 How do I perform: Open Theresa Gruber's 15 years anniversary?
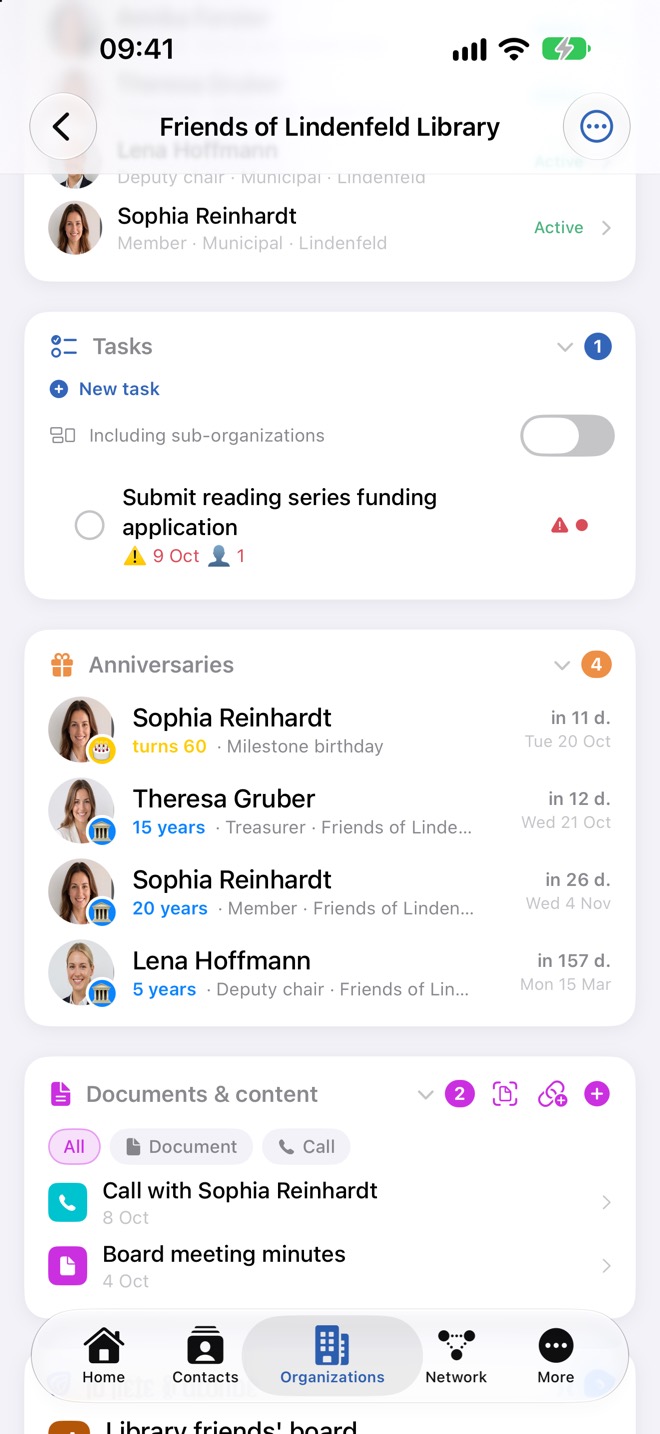[330, 811]
